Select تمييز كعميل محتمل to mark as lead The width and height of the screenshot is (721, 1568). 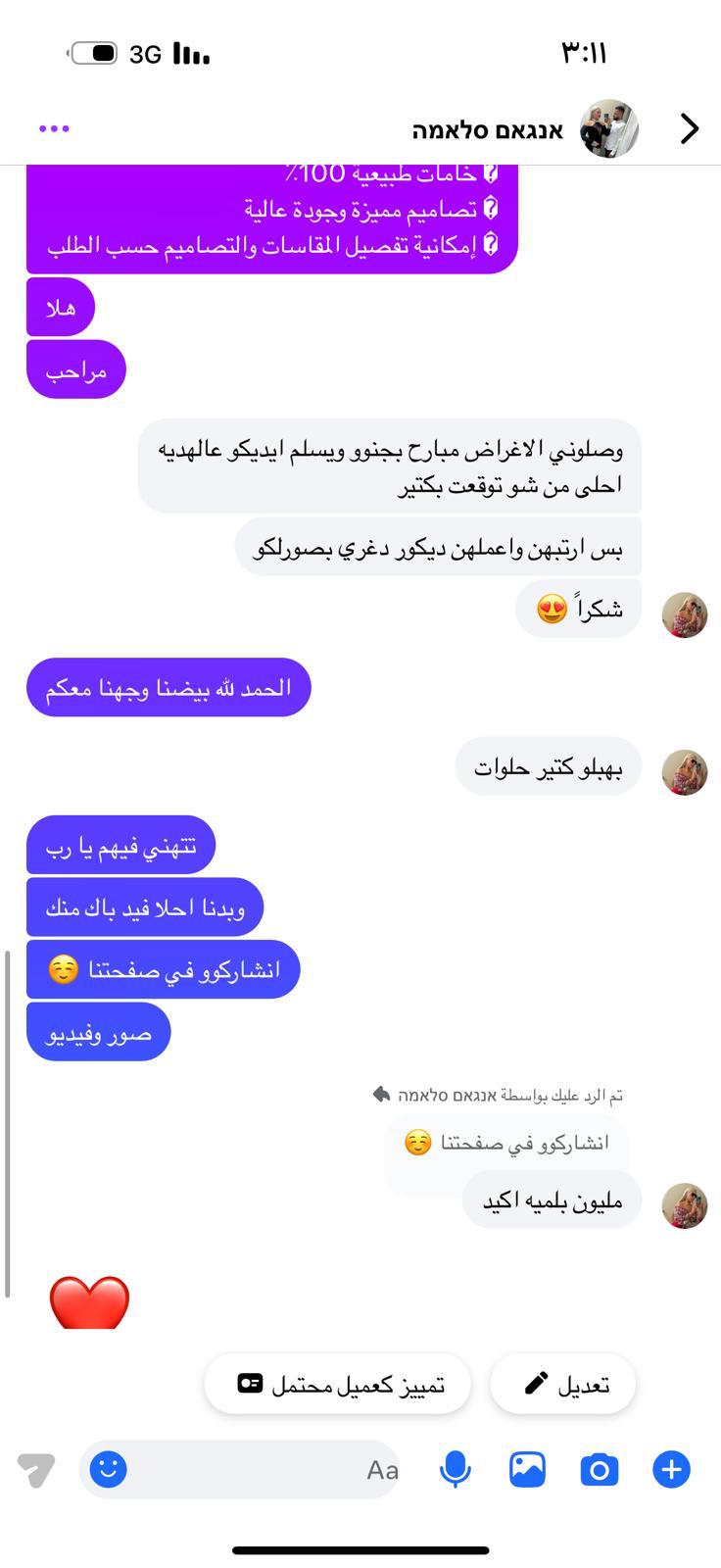click(x=338, y=1384)
